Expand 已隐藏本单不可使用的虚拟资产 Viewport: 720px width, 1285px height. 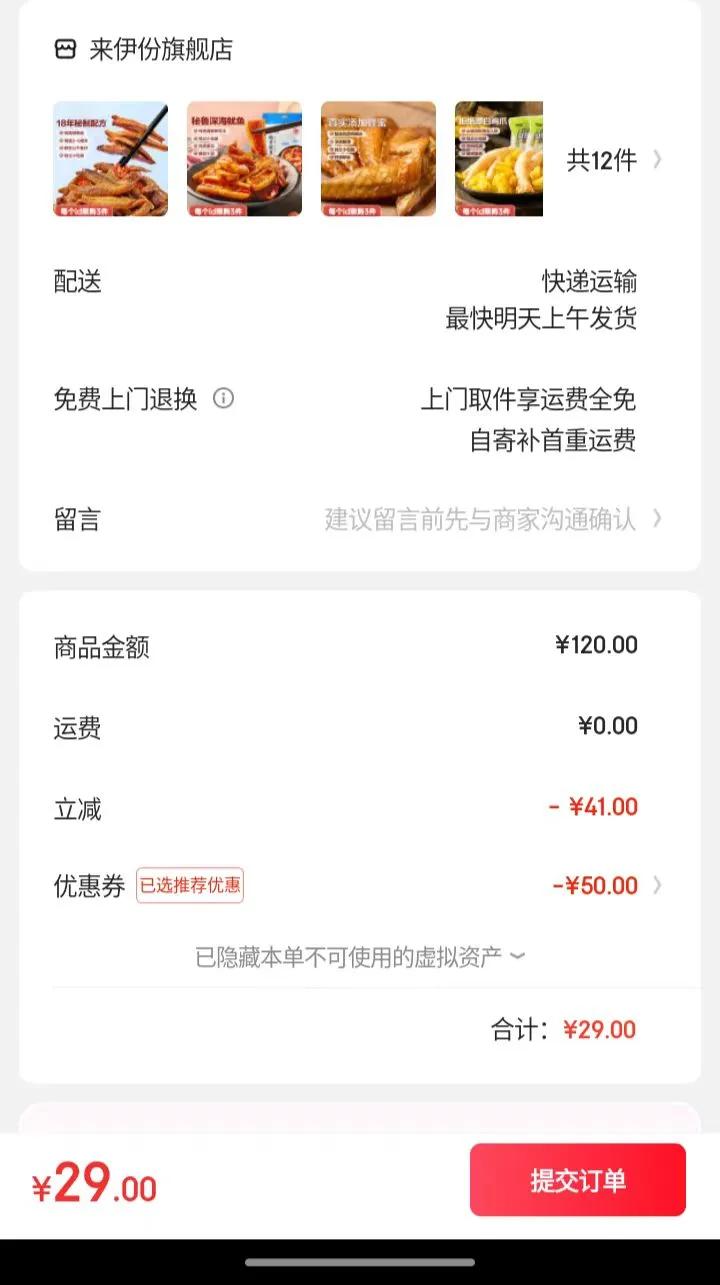pyautogui.click(x=360, y=957)
